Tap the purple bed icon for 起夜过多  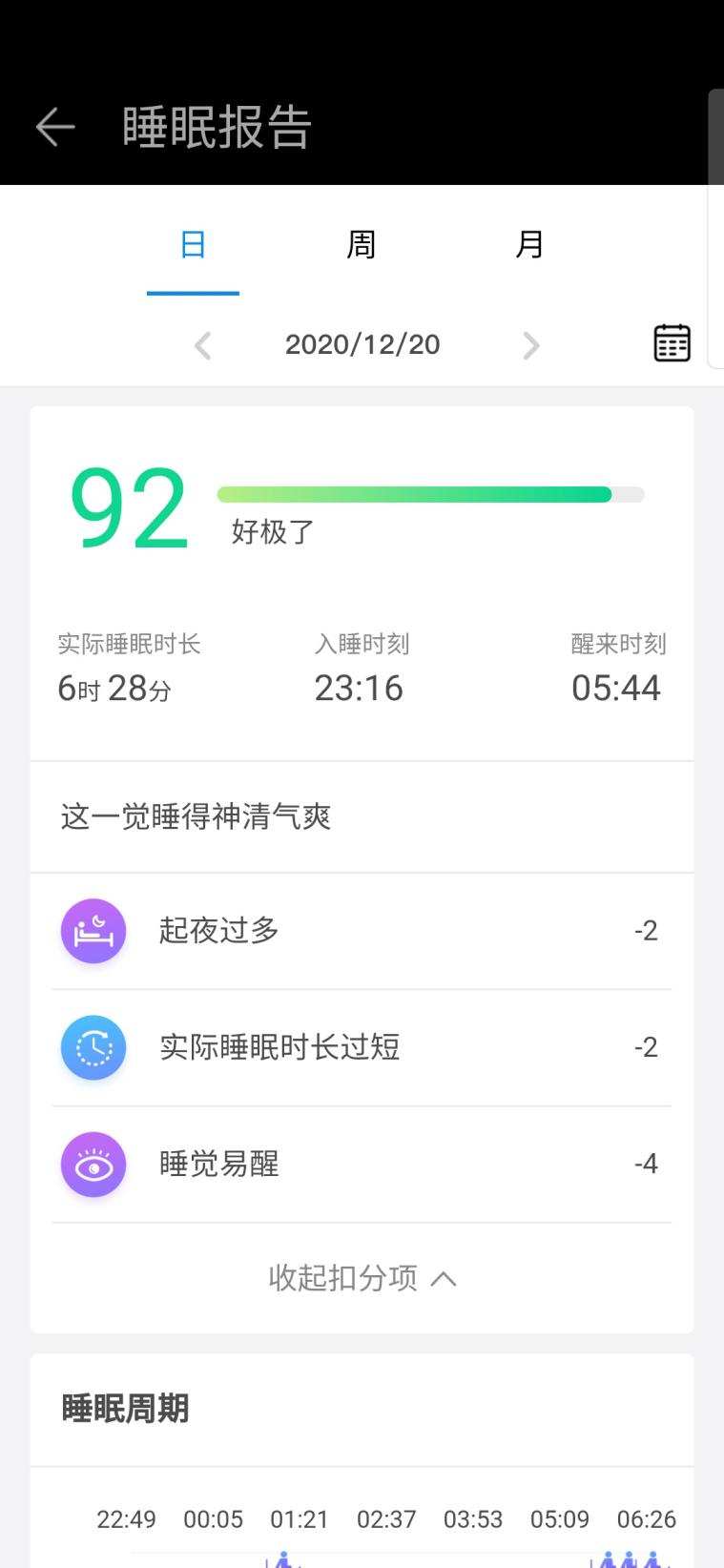coord(93,930)
